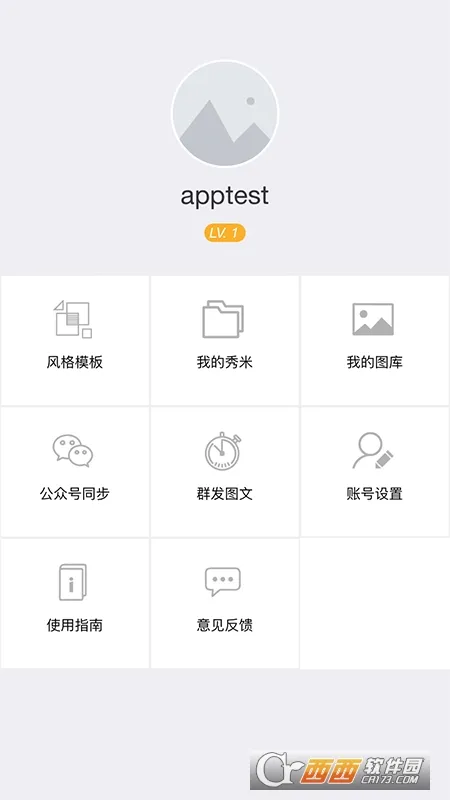Open 我的秀米 folder
Screen dimensions: 450x800
[225, 340]
